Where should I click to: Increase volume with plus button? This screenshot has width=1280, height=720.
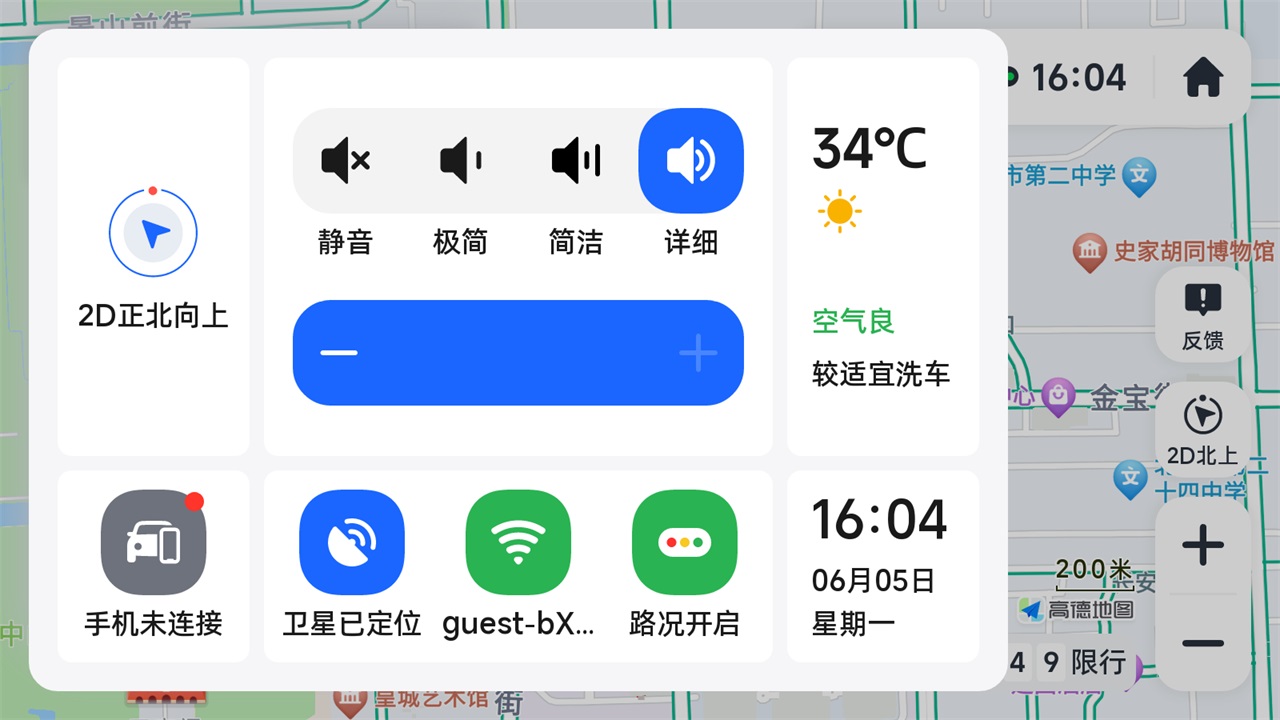698,353
